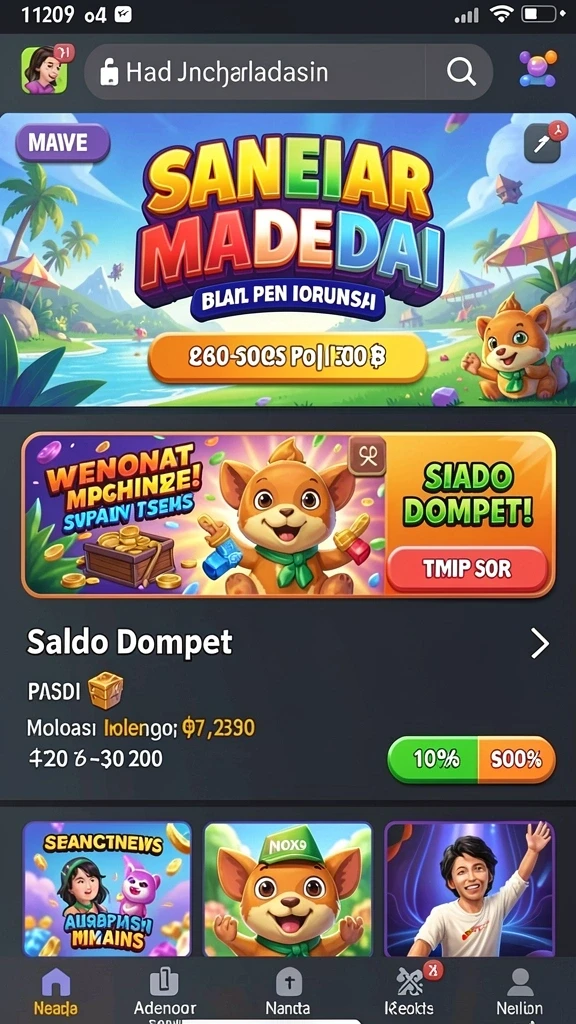
Task: Tap the purple MAIVE badge
Action: 63,142
